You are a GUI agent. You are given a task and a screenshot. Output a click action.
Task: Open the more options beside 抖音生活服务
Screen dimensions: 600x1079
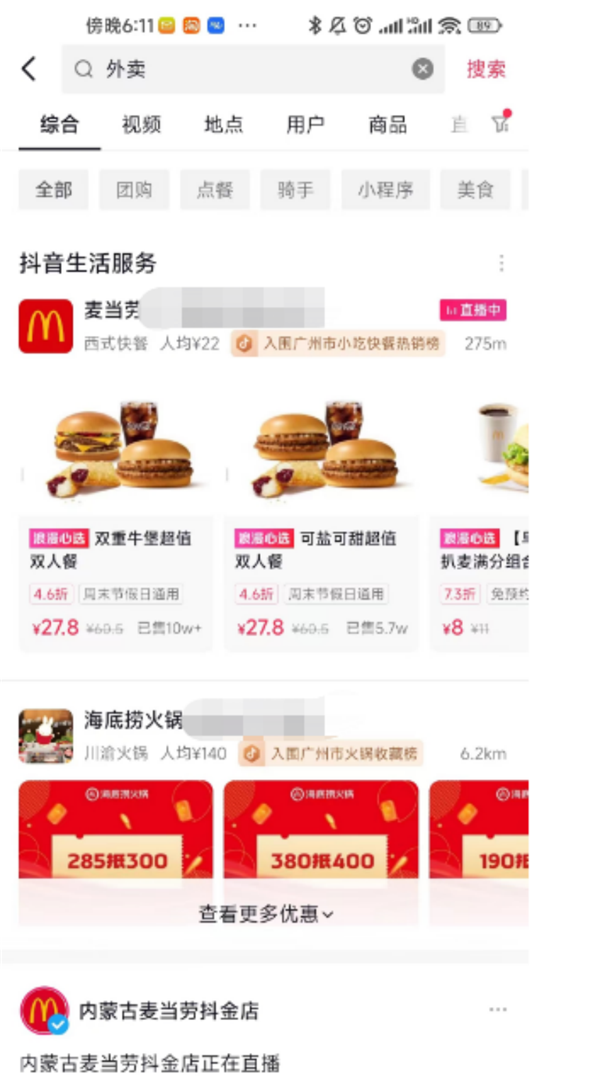tap(501, 264)
